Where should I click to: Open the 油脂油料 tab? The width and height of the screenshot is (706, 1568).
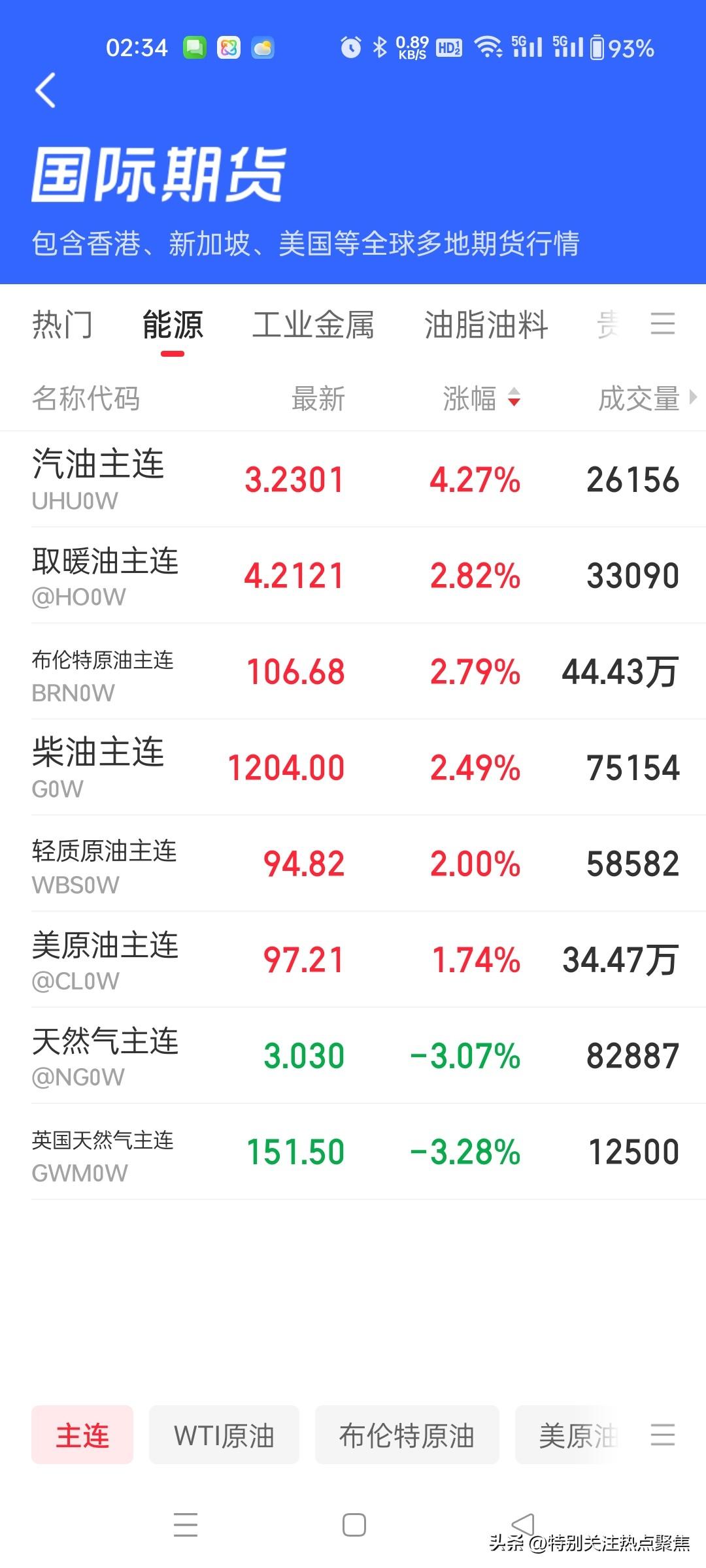tap(486, 325)
